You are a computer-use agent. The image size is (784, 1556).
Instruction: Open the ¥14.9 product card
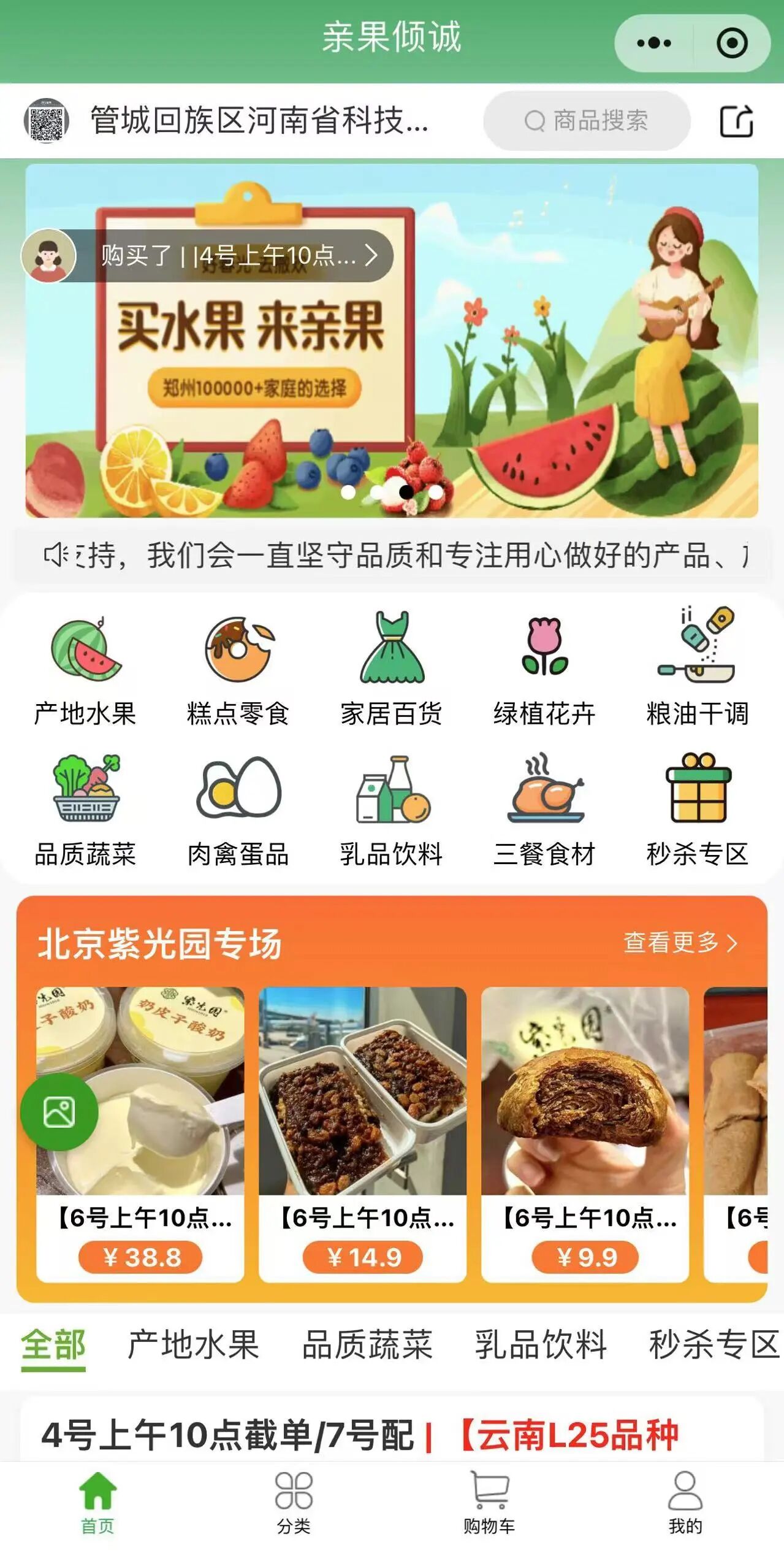pos(362,1133)
